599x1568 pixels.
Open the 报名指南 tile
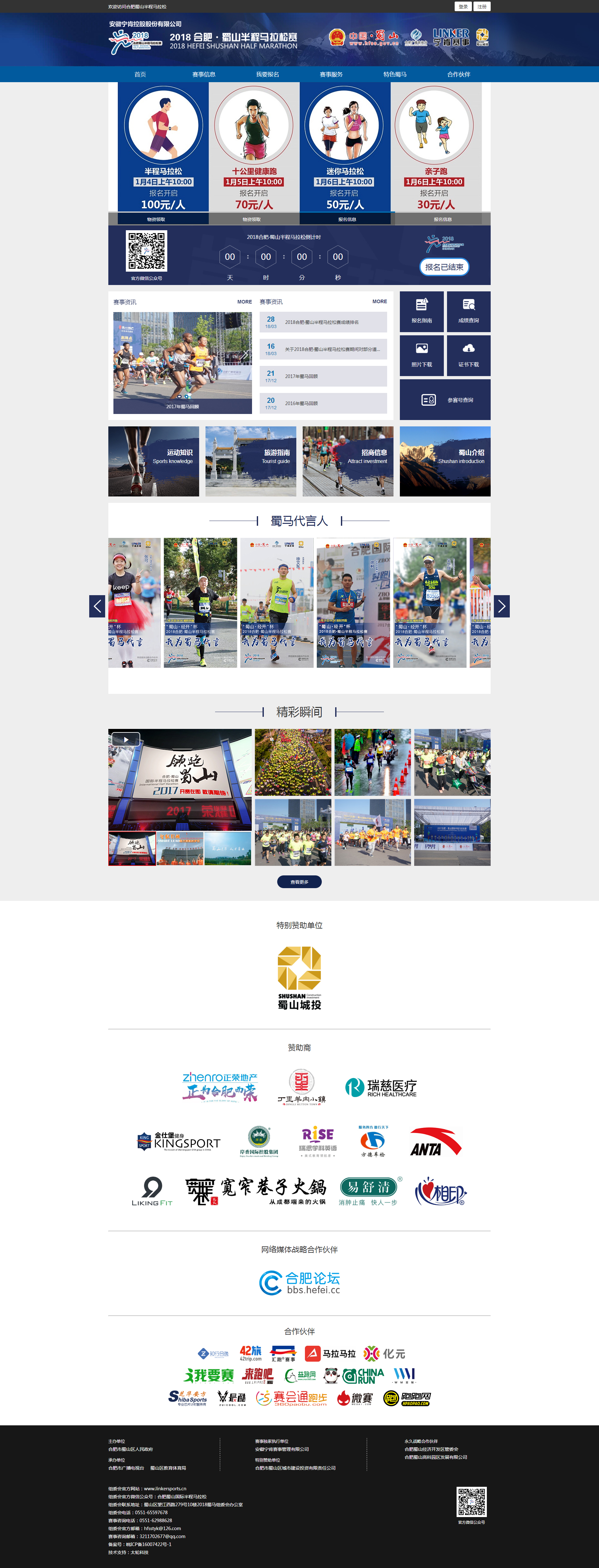coord(421,311)
